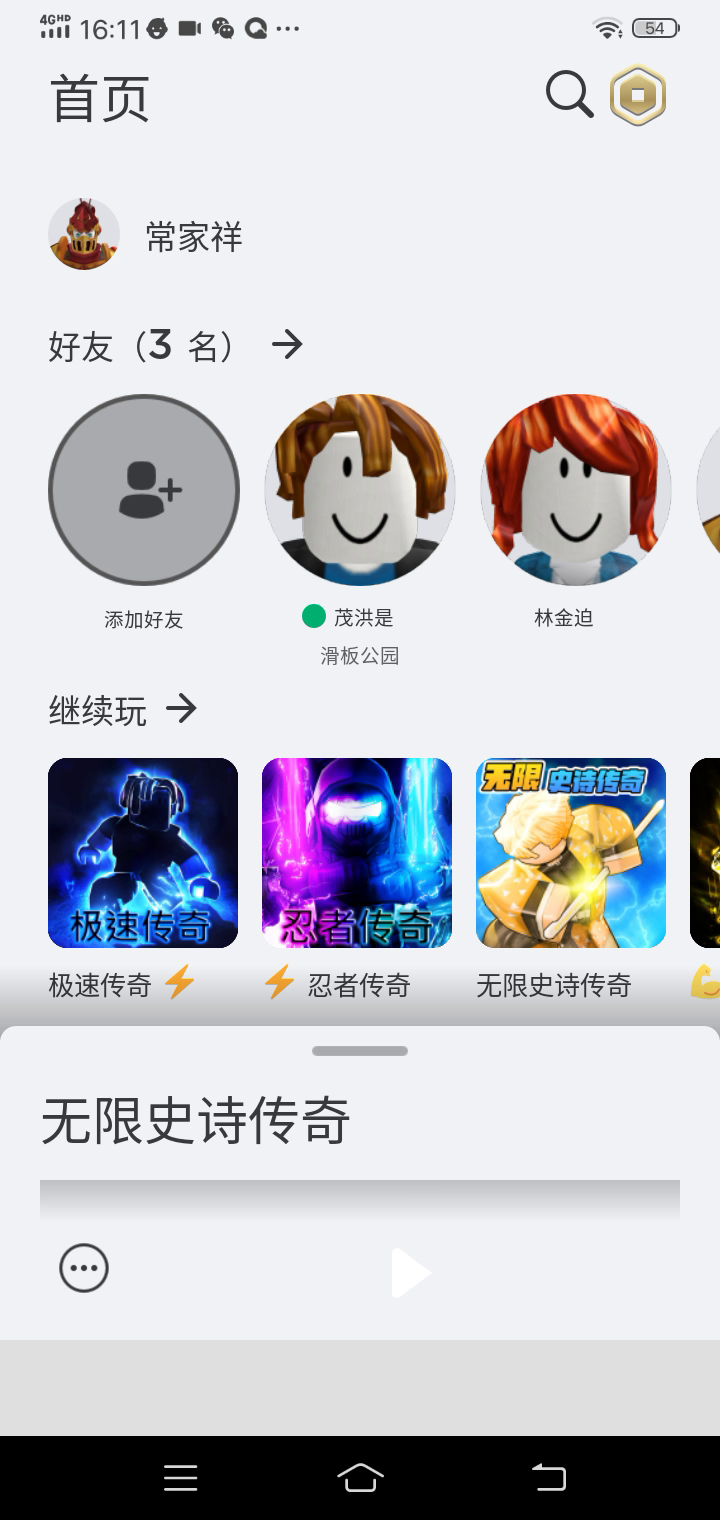Open the search magnifier icon
Screen dimensions: 720x1520
569,95
